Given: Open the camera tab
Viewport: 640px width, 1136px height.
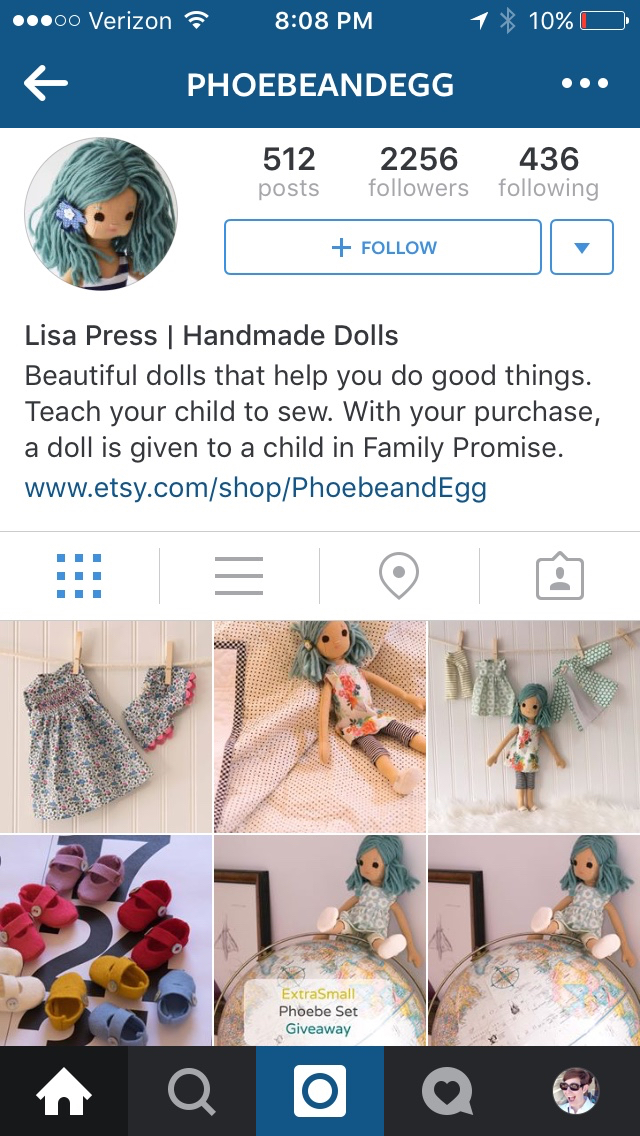Looking at the screenshot, I should pos(319,1091).
